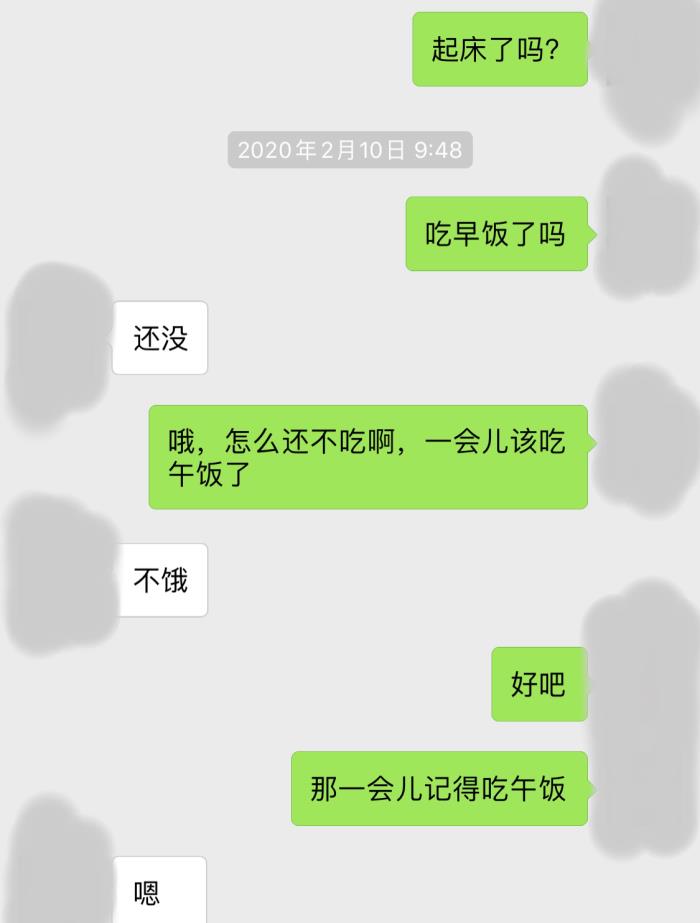Image resolution: width=700 pixels, height=923 pixels.
Task: Open avatar beside 哦，怎么还不吃啊 message
Action: coord(647,442)
